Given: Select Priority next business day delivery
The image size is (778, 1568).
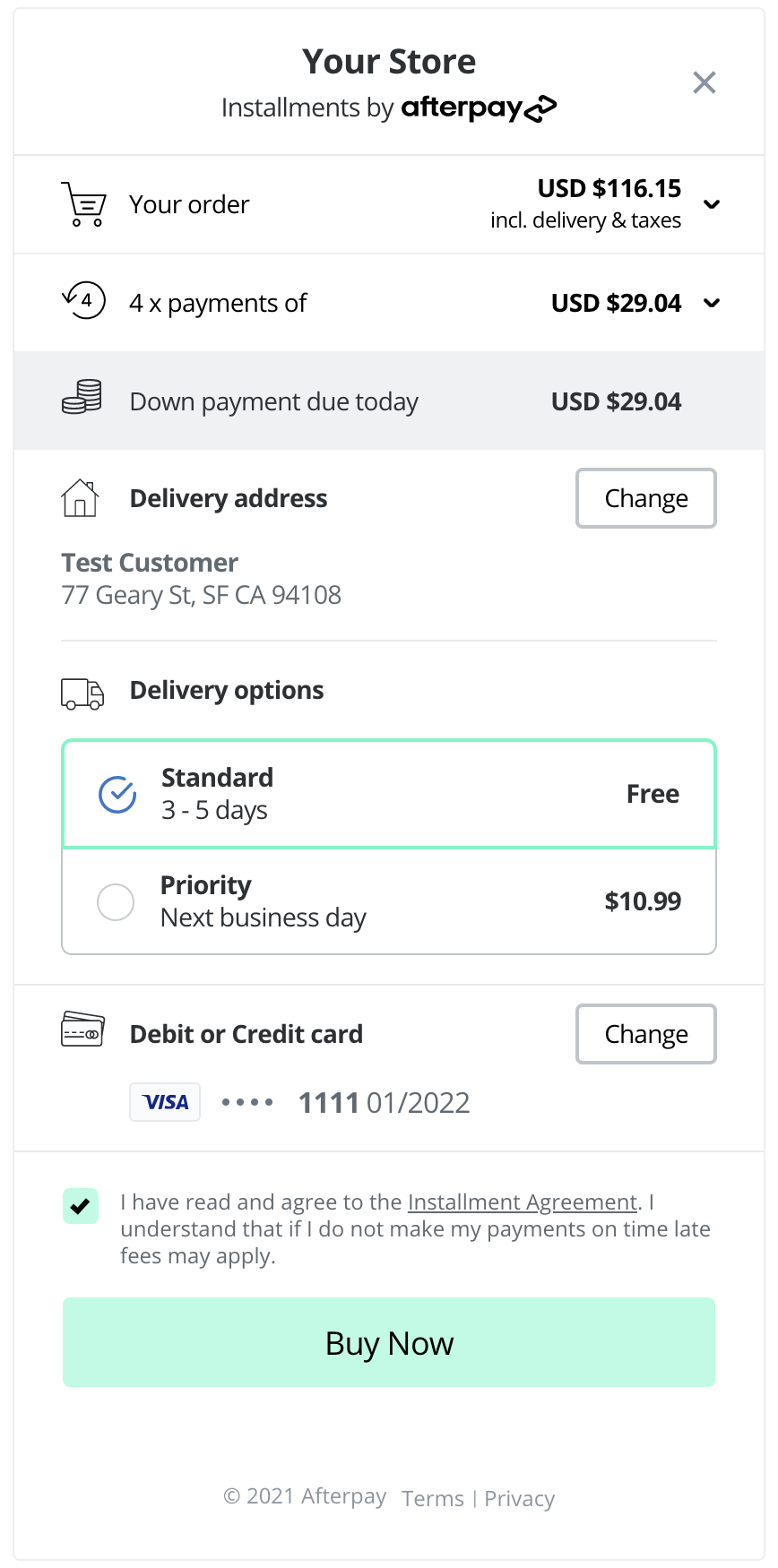Looking at the screenshot, I should pyautogui.click(x=117, y=901).
